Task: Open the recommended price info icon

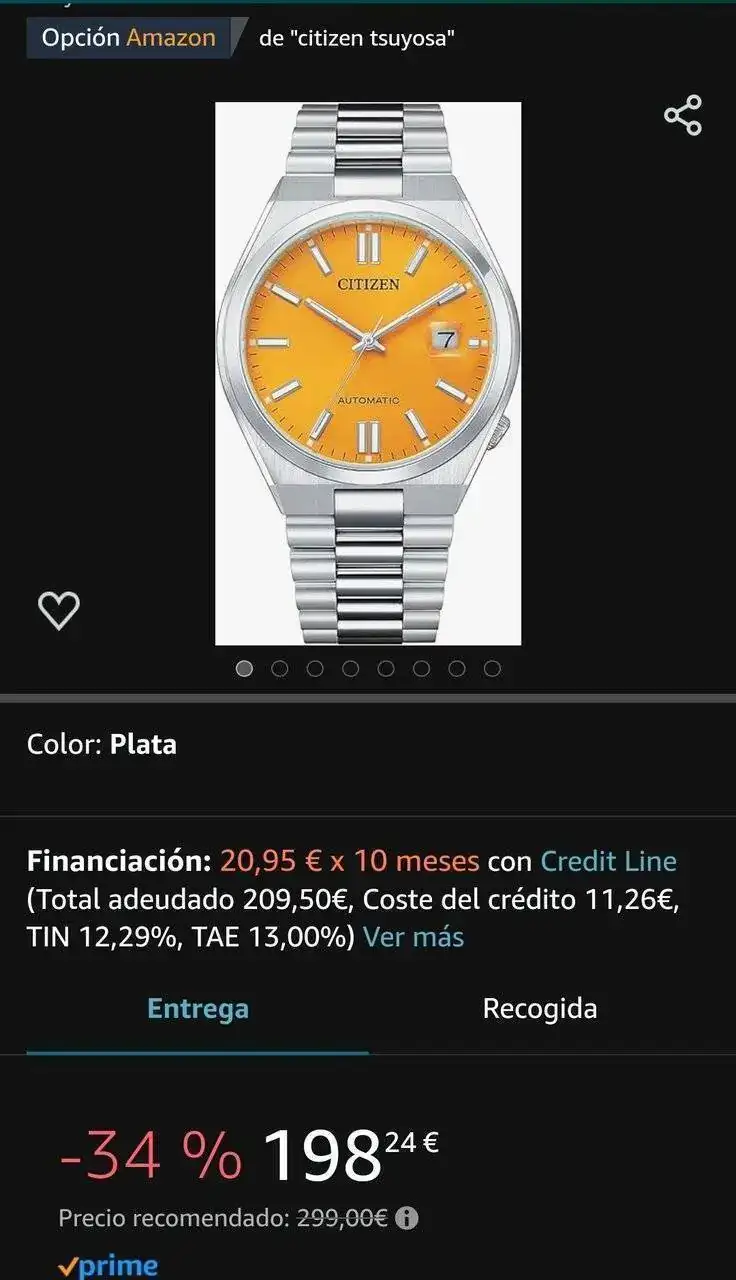Action: (406, 1218)
